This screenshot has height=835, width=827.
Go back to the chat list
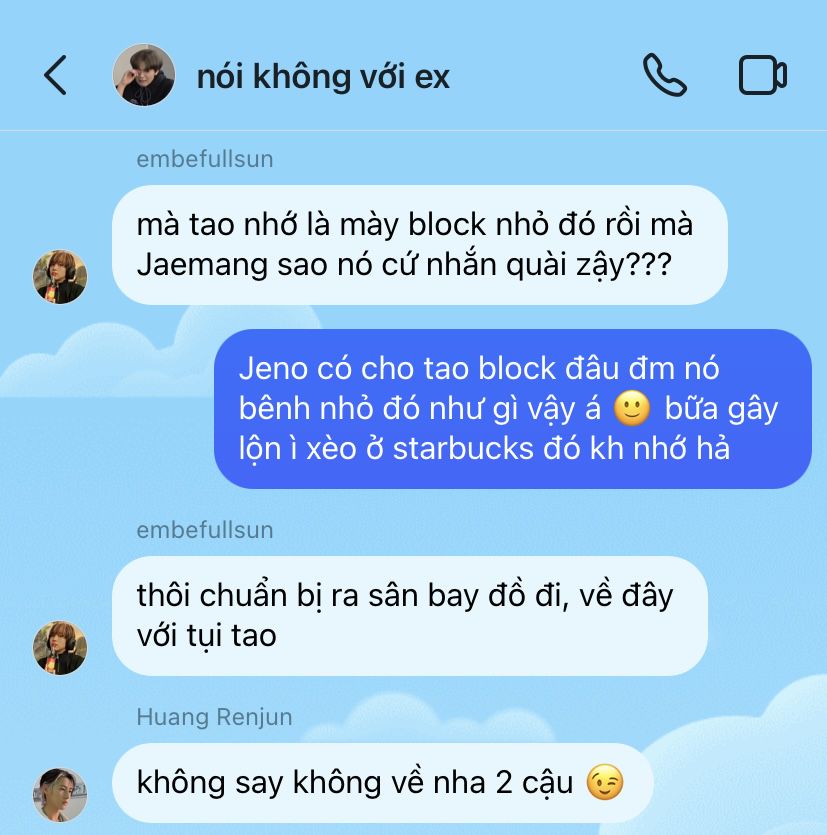(56, 76)
